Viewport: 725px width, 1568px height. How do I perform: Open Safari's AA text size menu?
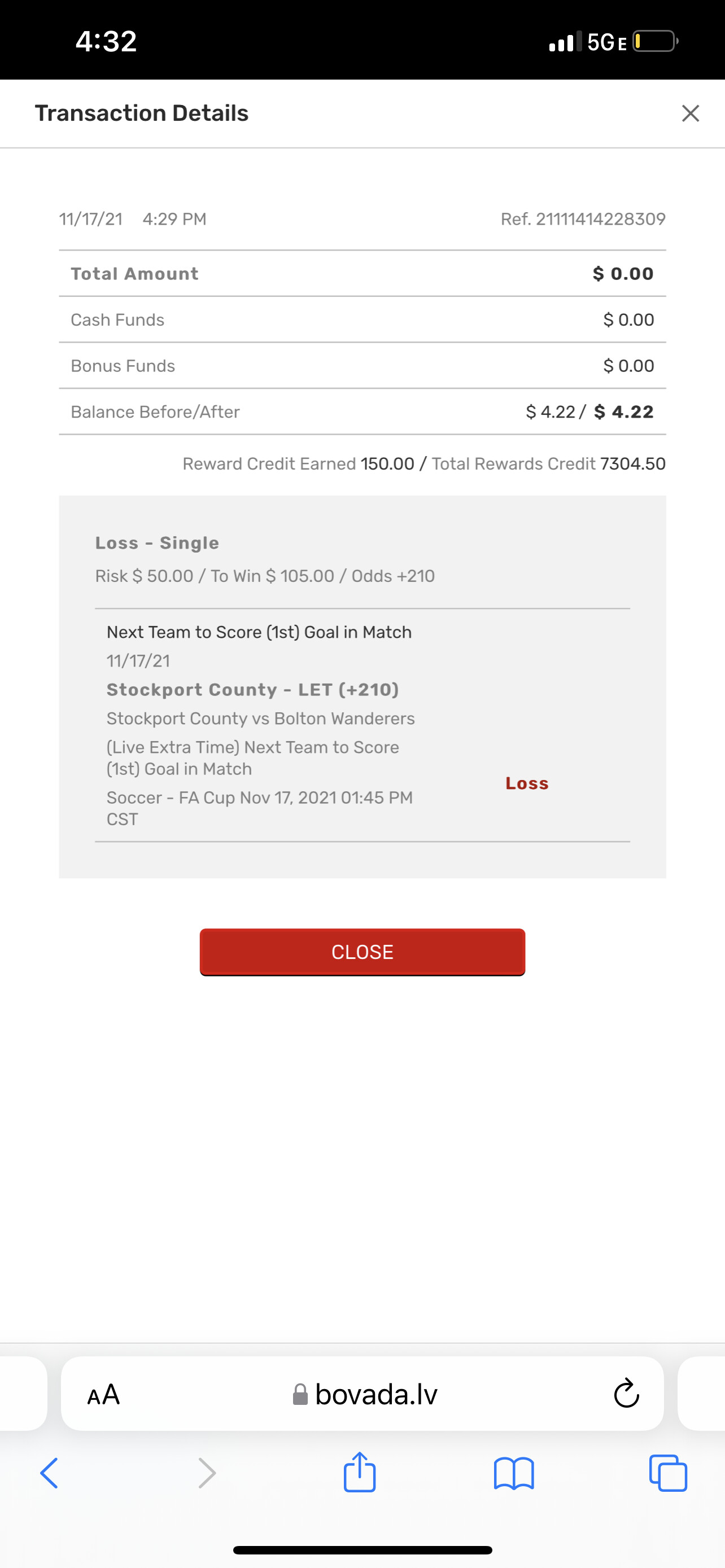point(103,1395)
